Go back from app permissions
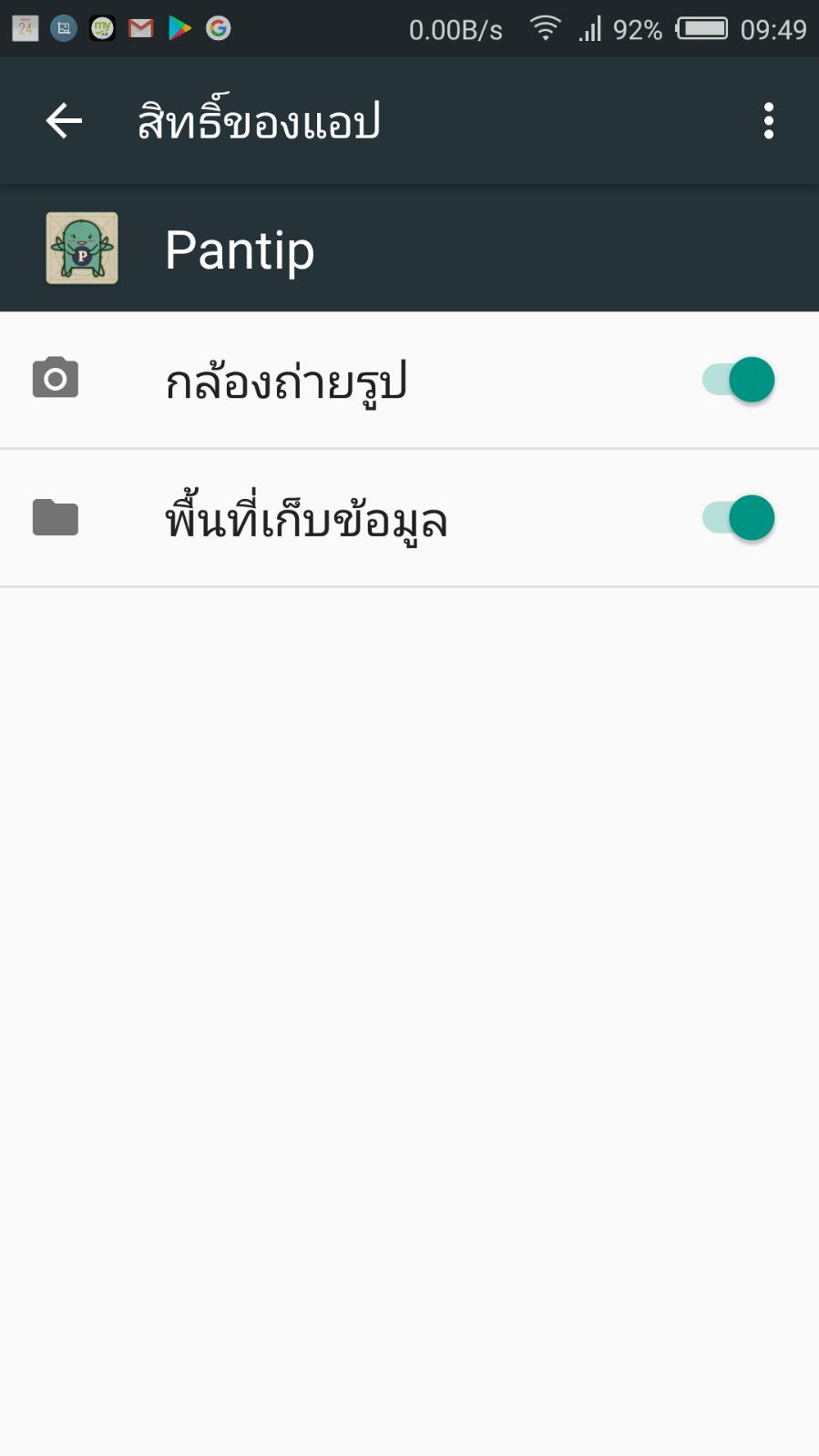 pos(64,121)
